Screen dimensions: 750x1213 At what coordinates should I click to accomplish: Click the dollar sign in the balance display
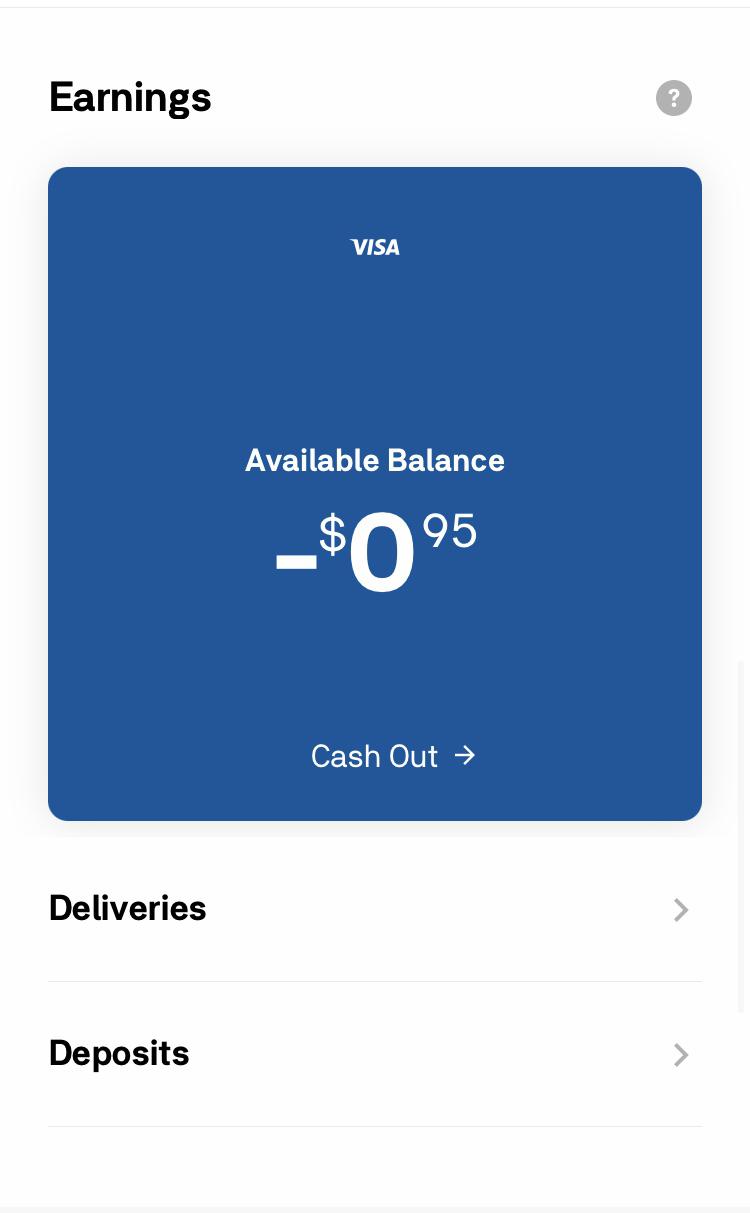[332, 535]
